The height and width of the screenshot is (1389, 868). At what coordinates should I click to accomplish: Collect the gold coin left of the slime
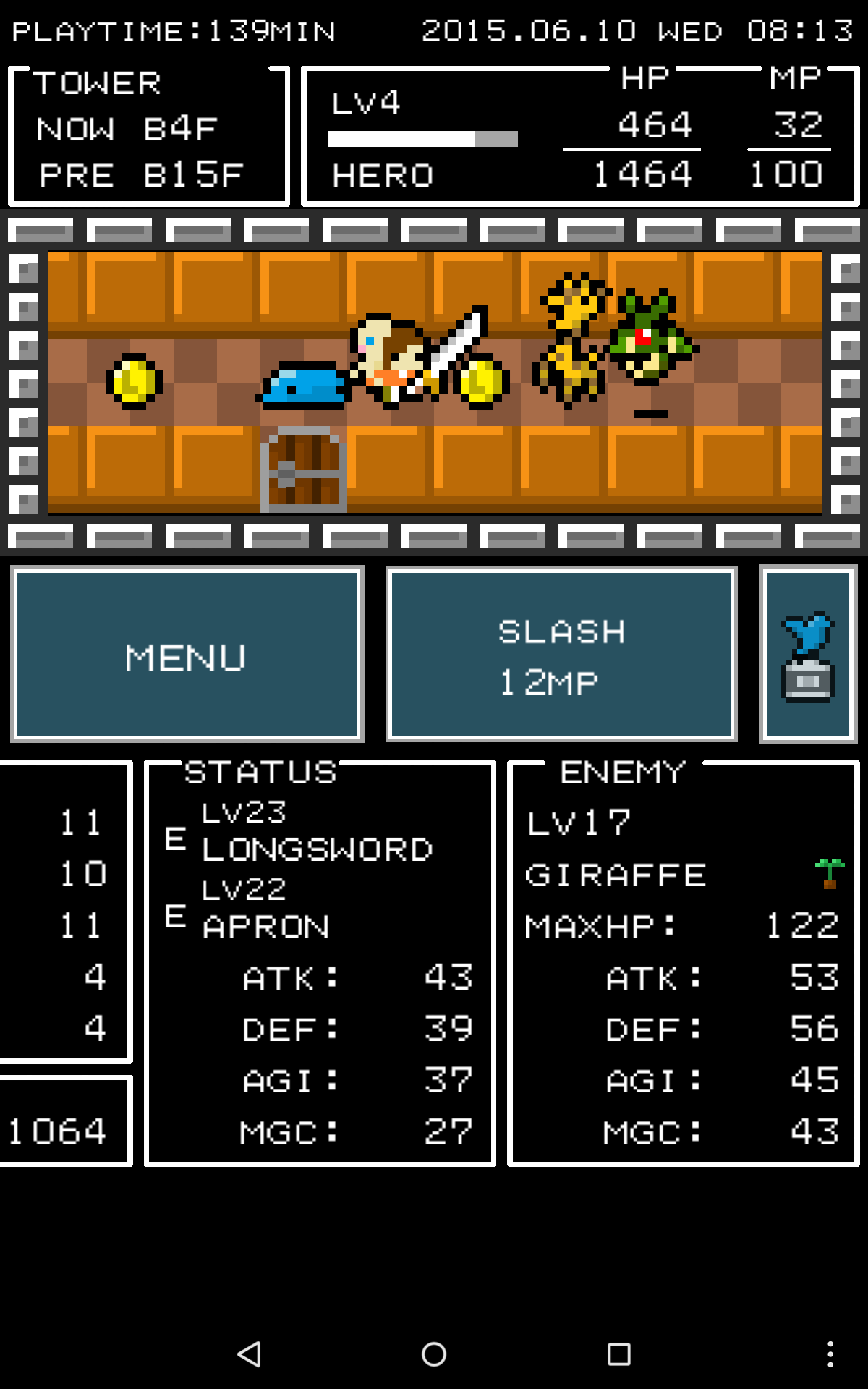tap(134, 383)
